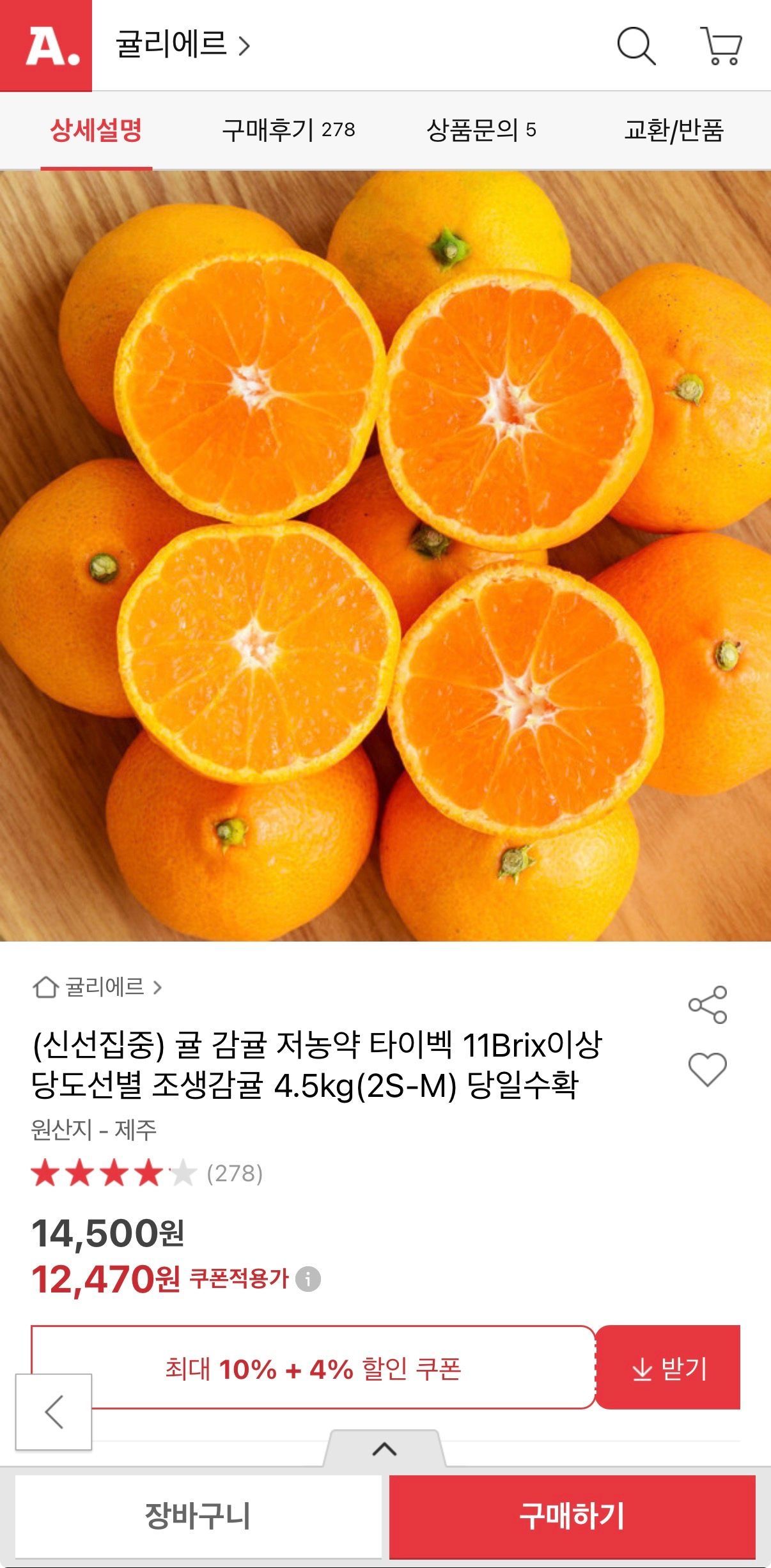Add this product to wishlist with the heart
The width and height of the screenshot is (771, 1568).
[x=707, y=1069]
